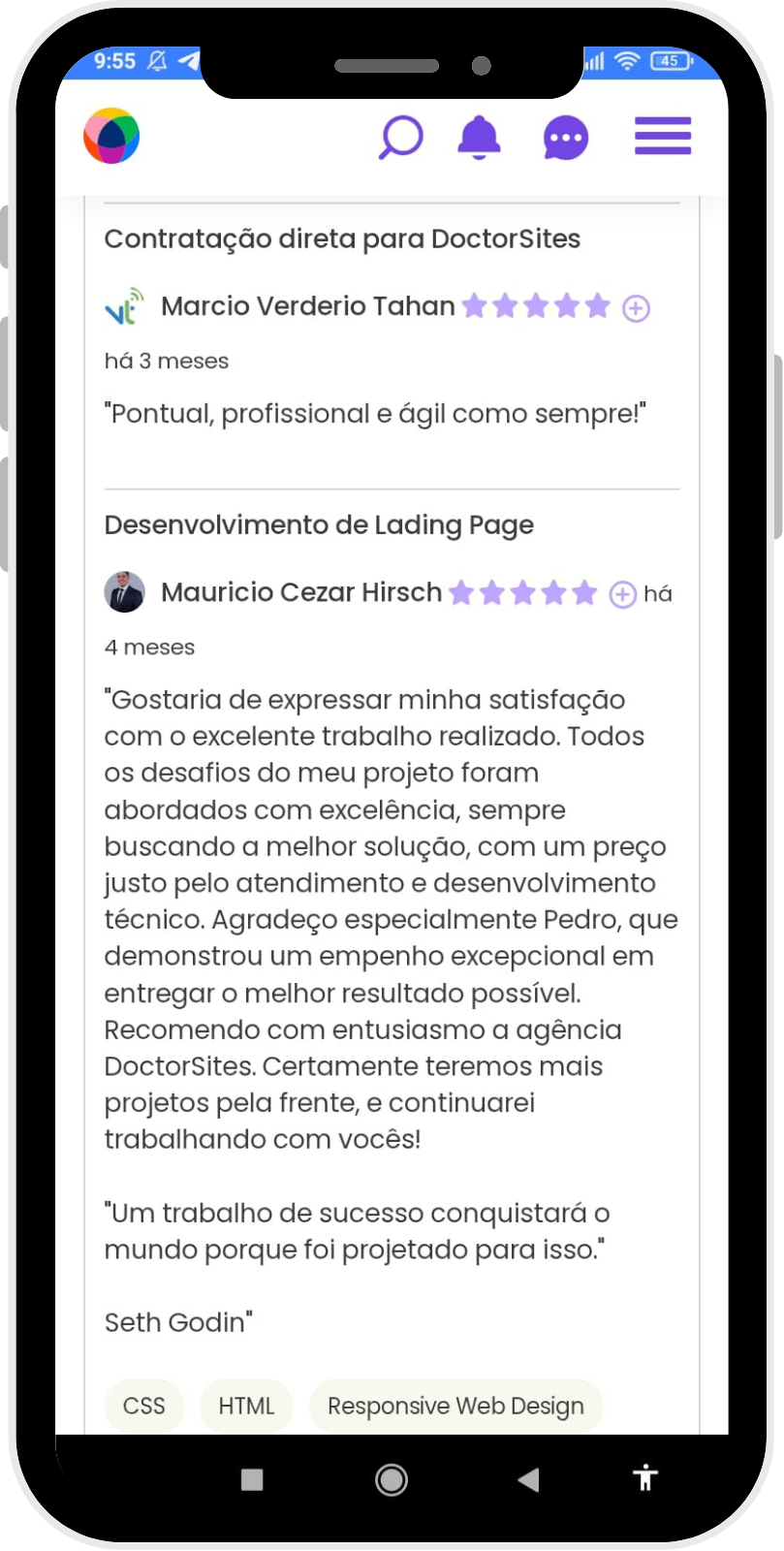Screen dimensions: 784x1551
Task: Go back with the system back button
Action: point(528,1479)
